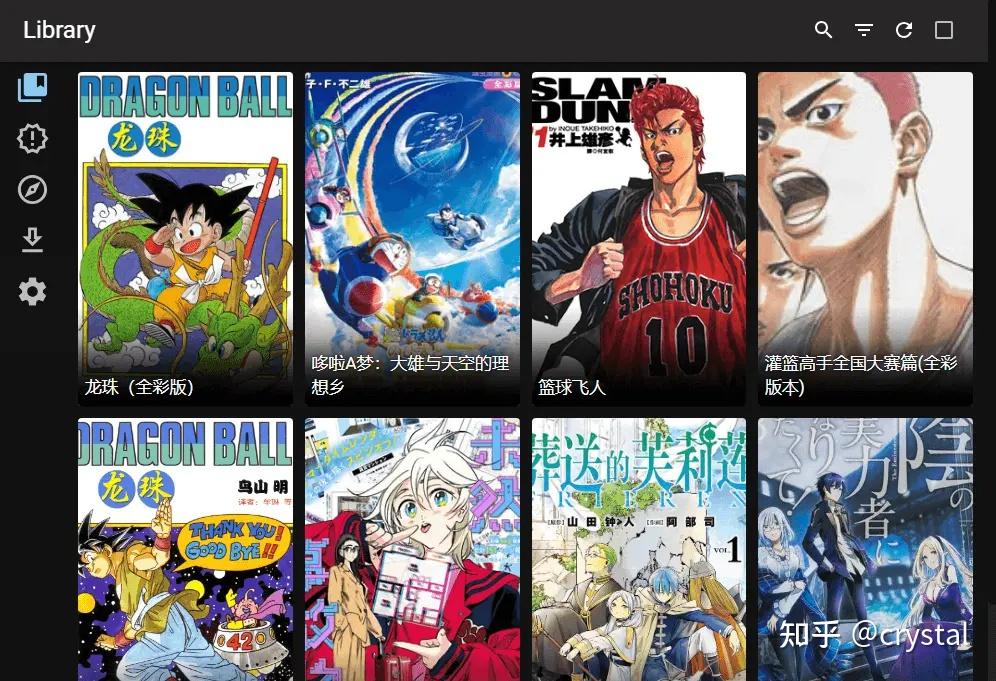Open the filter options icon
Viewport: 996px width, 681px height.
pyautogui.click(x=864, y=30)
